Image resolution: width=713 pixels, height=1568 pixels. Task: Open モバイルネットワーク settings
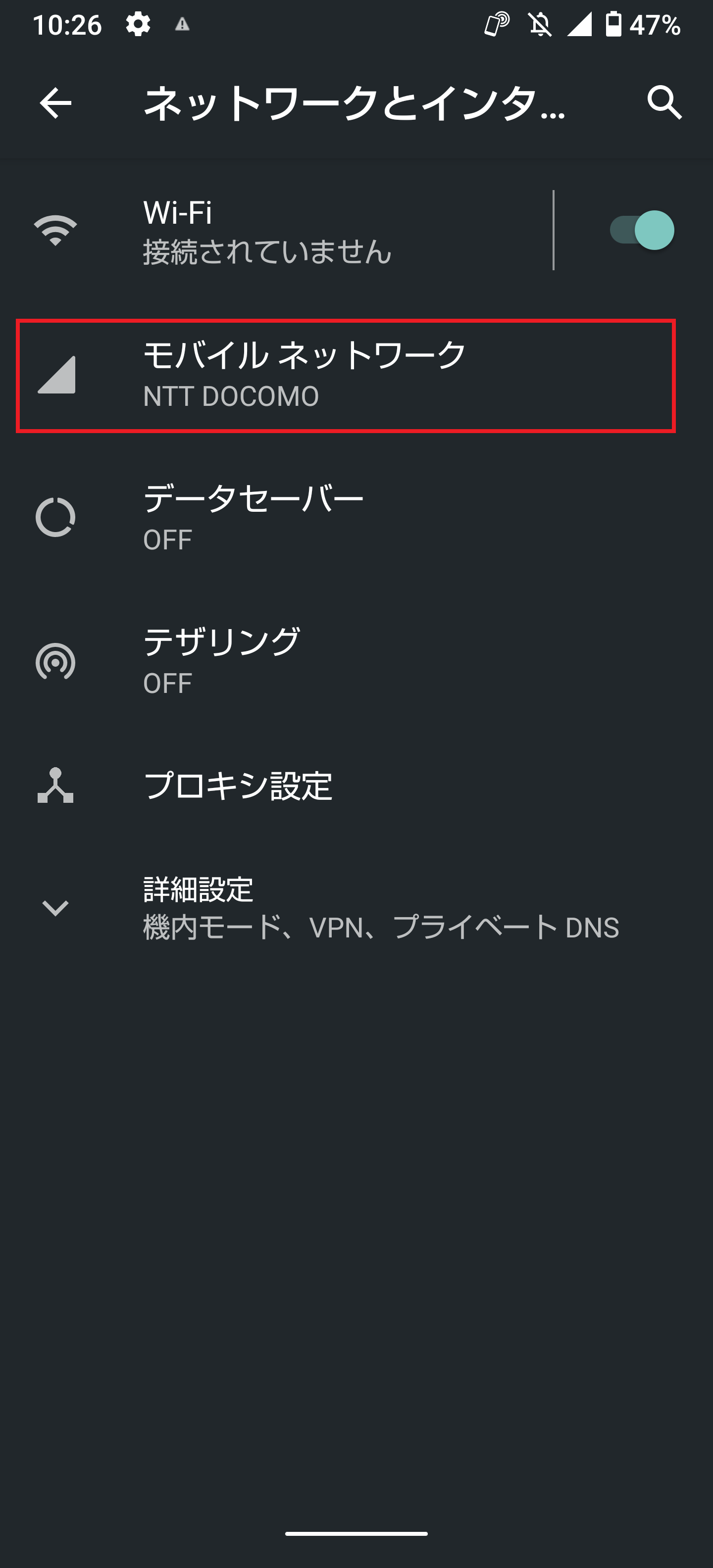[305, 374]
